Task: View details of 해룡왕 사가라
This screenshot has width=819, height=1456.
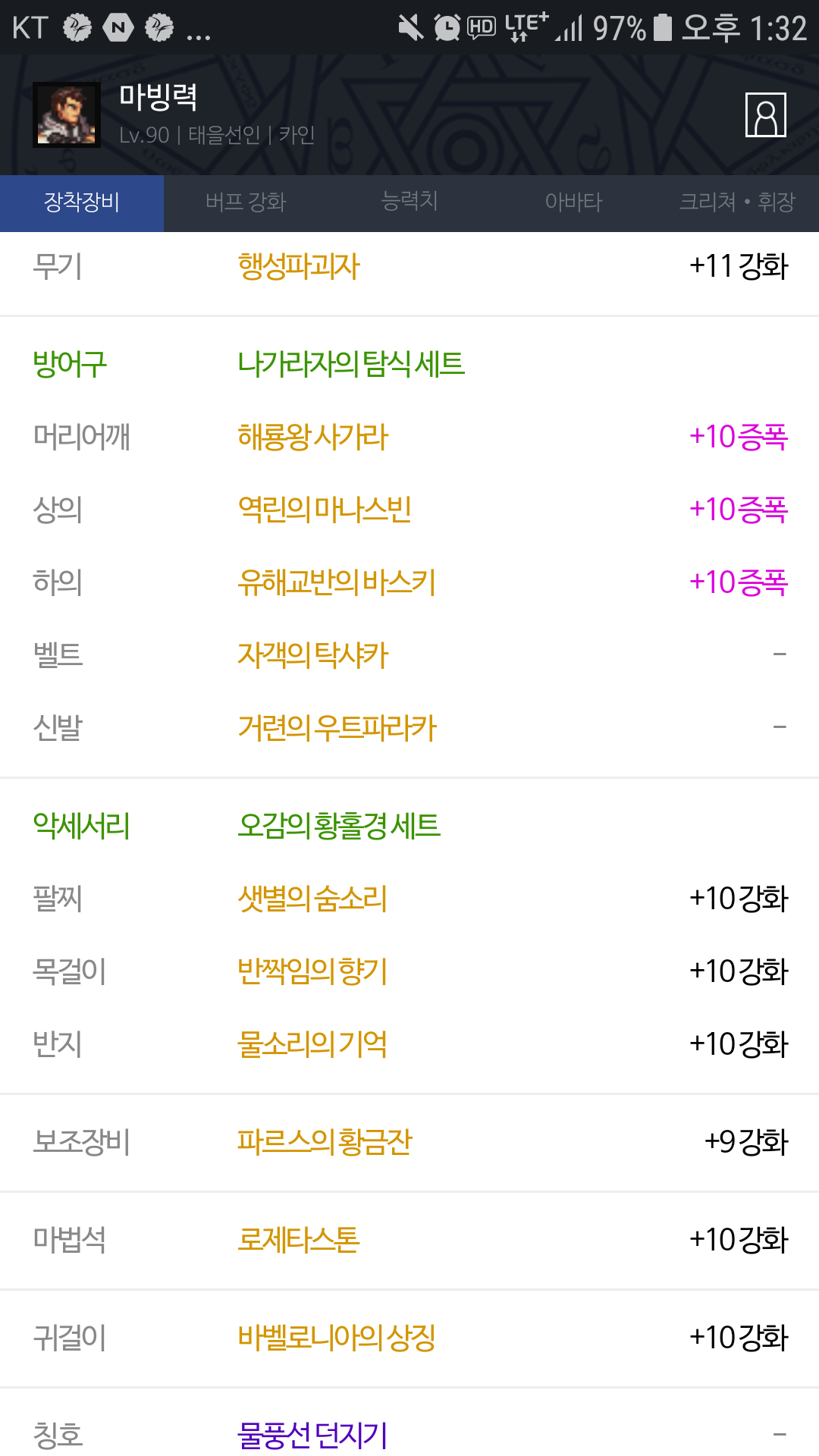Action: coord(409,437)
